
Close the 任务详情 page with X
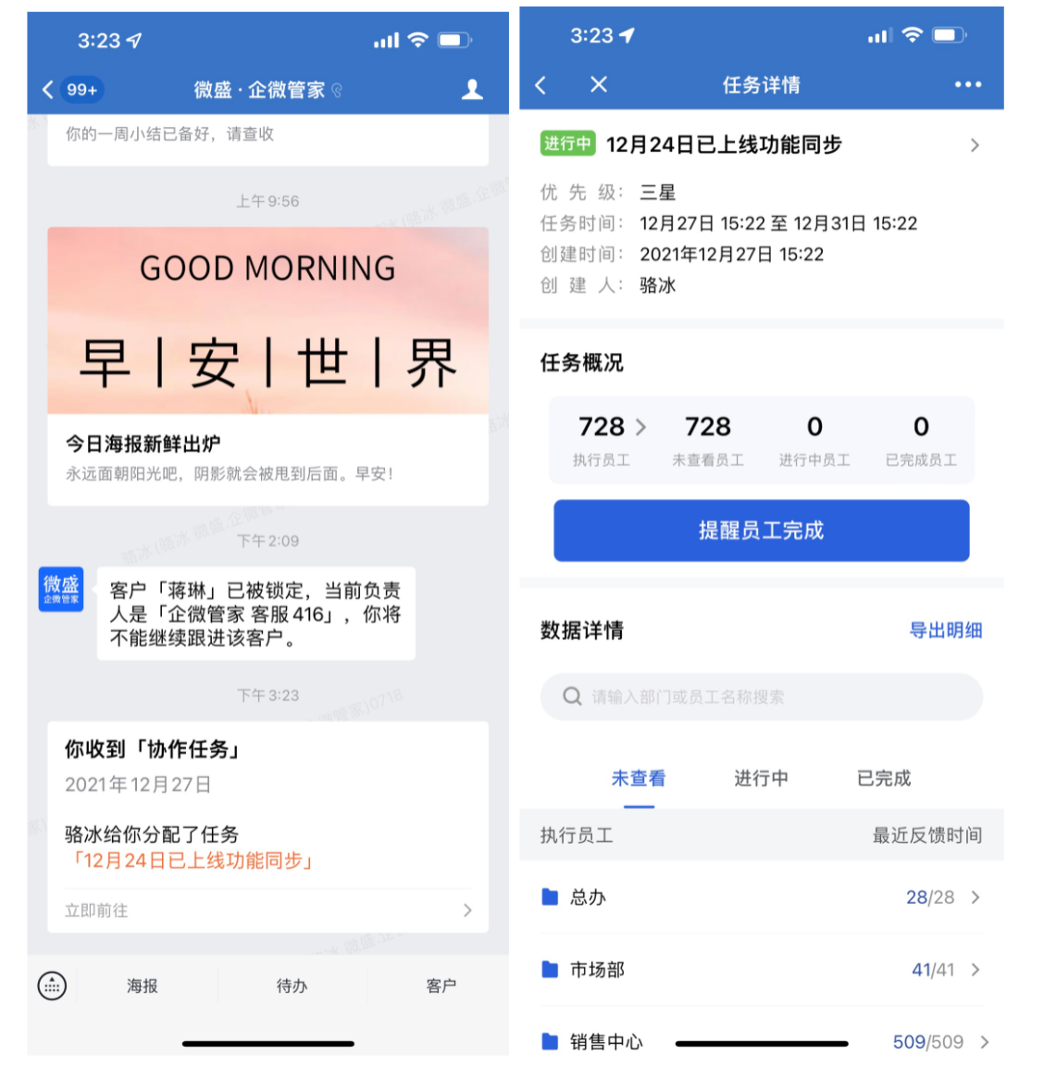click(598, 85)
